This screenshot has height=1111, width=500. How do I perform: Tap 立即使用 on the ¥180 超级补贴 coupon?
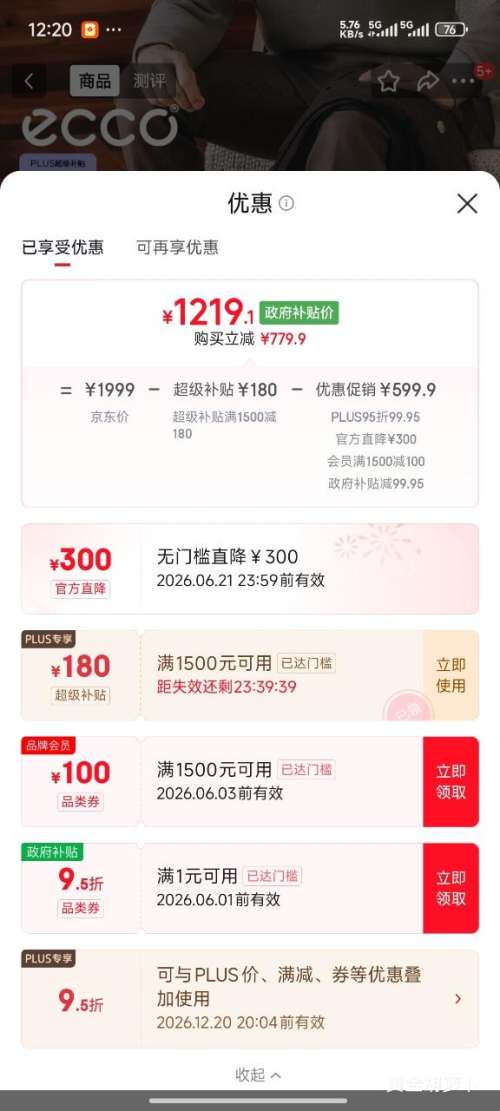(450, 675)
